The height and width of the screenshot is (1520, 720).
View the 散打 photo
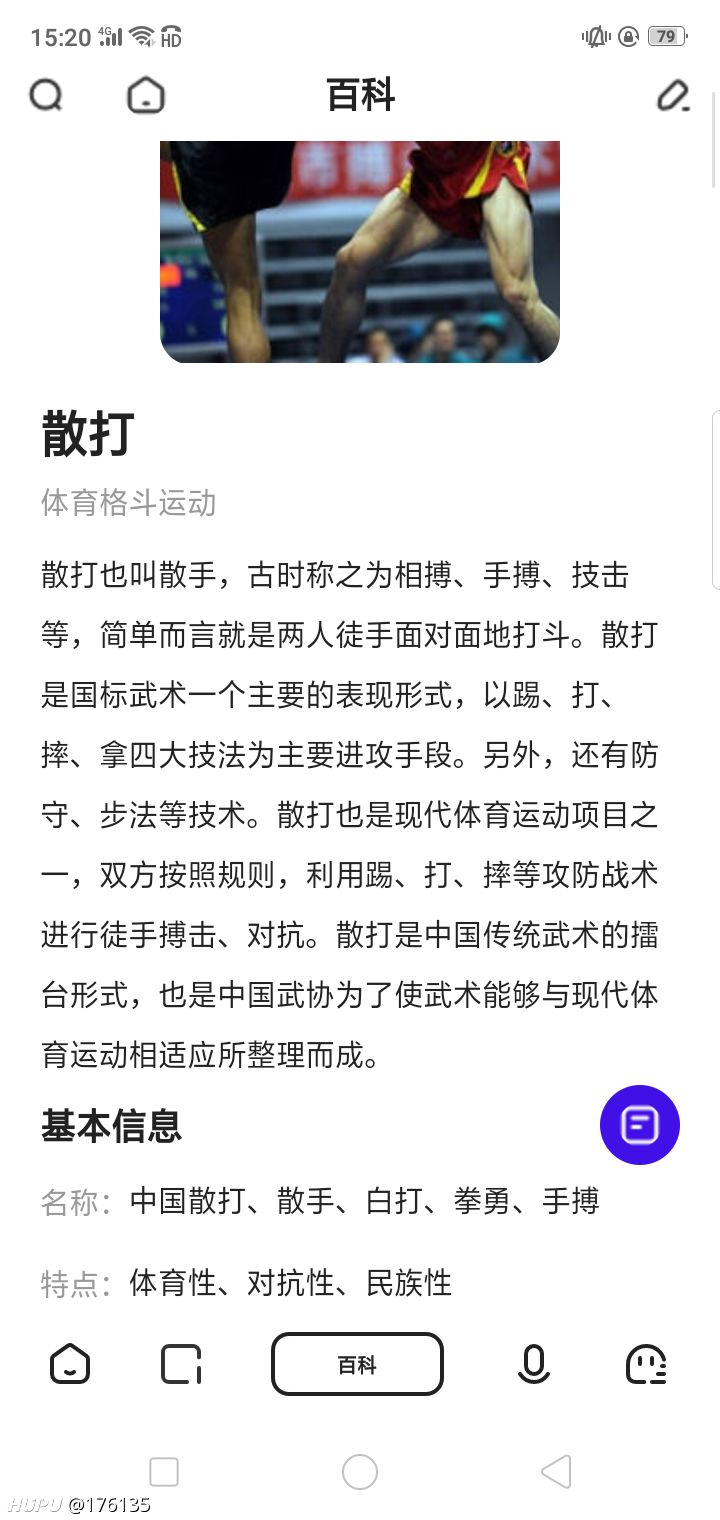tap(360, 252)
